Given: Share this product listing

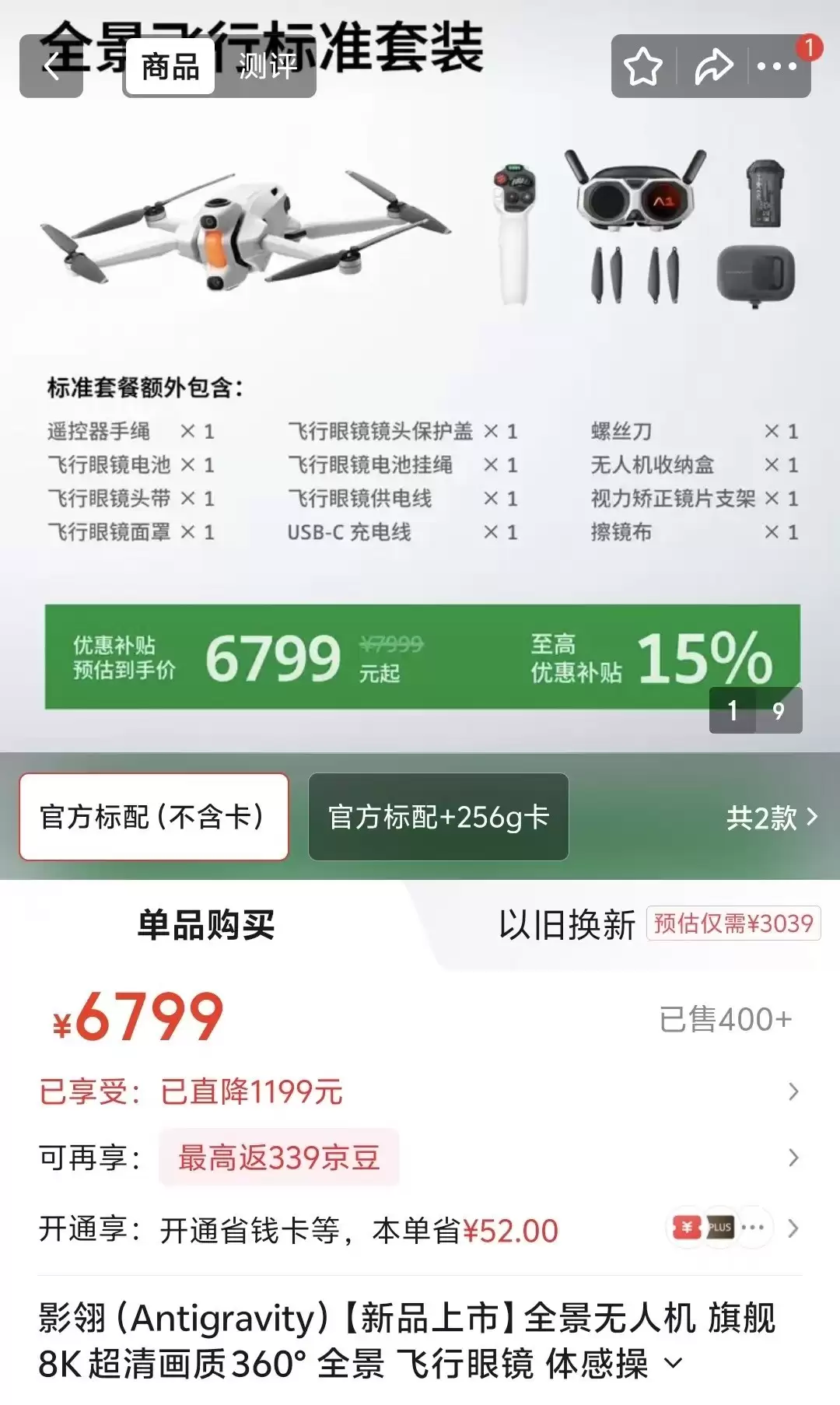Looking at the screenshot, I should point(712,67).
